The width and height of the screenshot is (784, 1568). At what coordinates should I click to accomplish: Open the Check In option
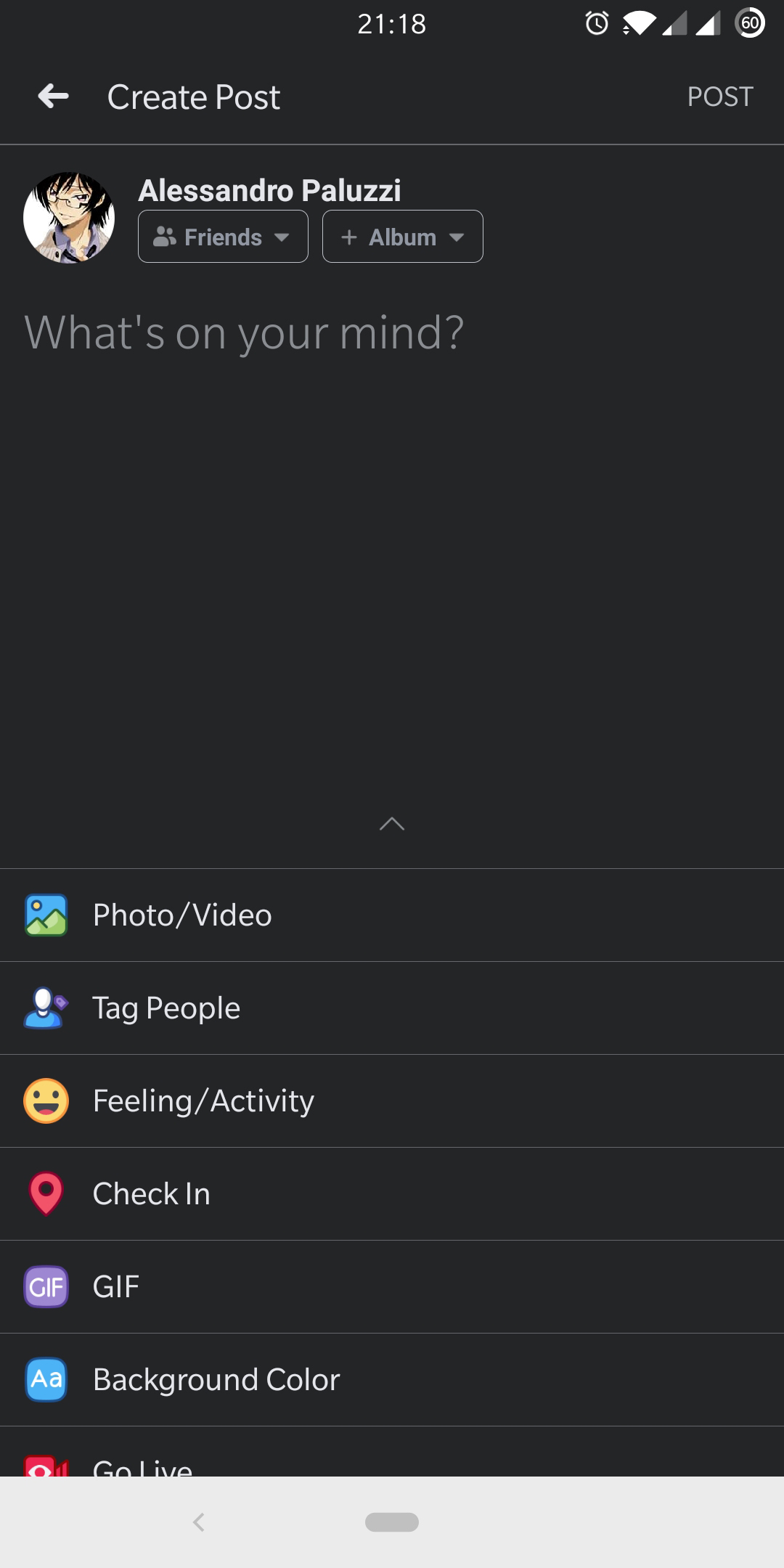tap(392, 1194)
